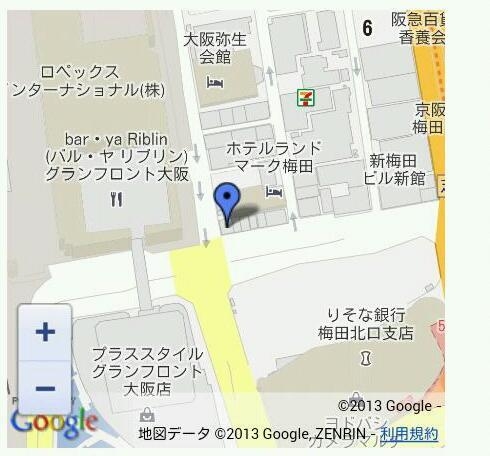Screen dimensions: 490x456
Task: Select the bar・ya Riblin restaurant icon
Action: tap(116, 199)
